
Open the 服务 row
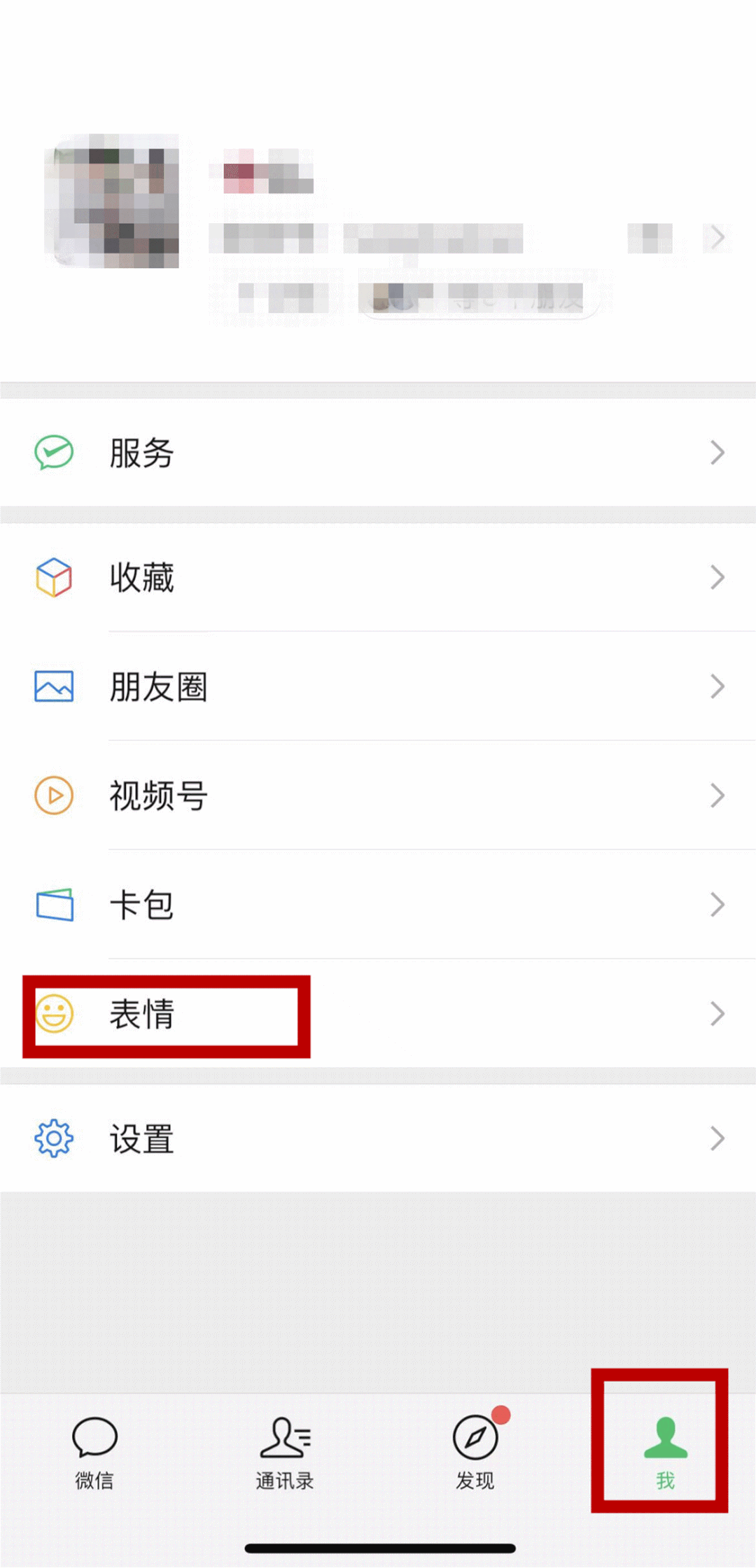[x=378, y=453]
